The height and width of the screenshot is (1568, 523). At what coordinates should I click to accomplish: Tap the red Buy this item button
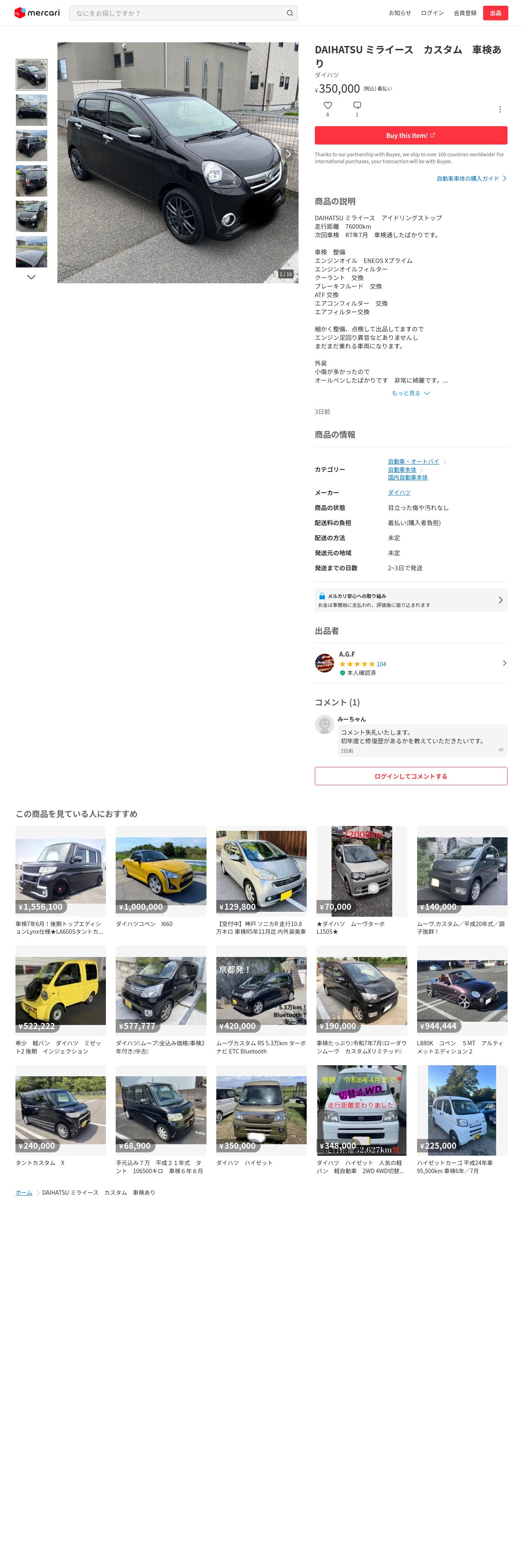[x=410, y=135]
